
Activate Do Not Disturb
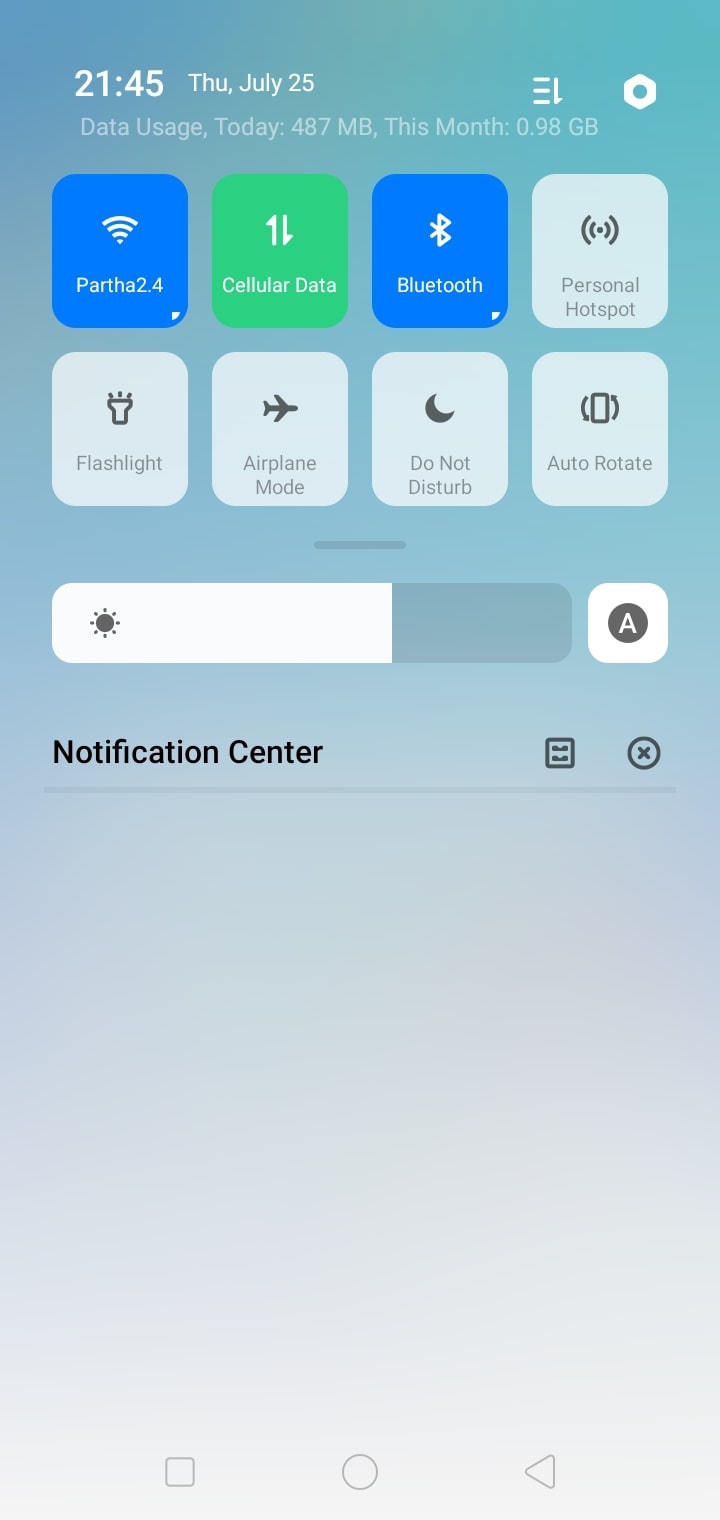tap(440, 429)
